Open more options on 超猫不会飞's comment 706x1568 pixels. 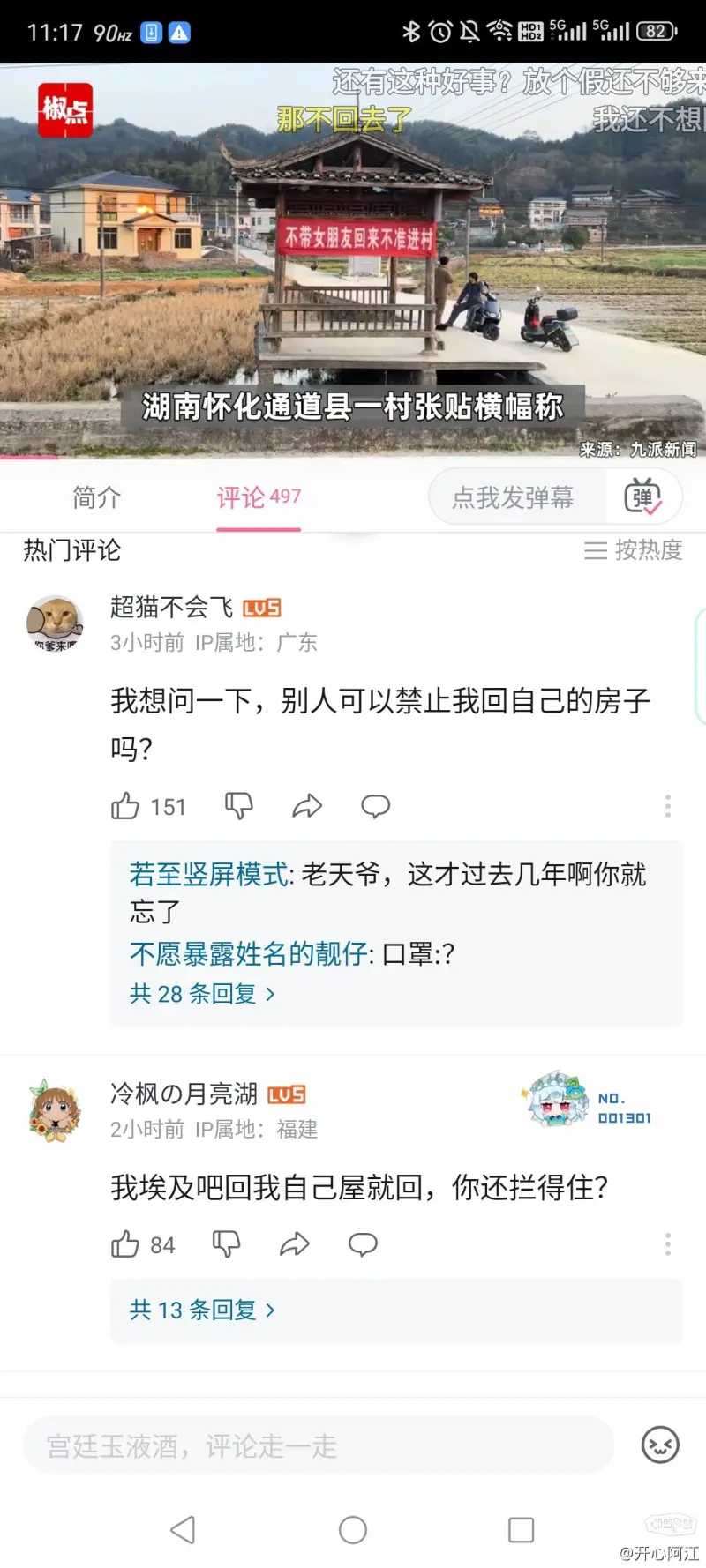click(x=667, y=806)
